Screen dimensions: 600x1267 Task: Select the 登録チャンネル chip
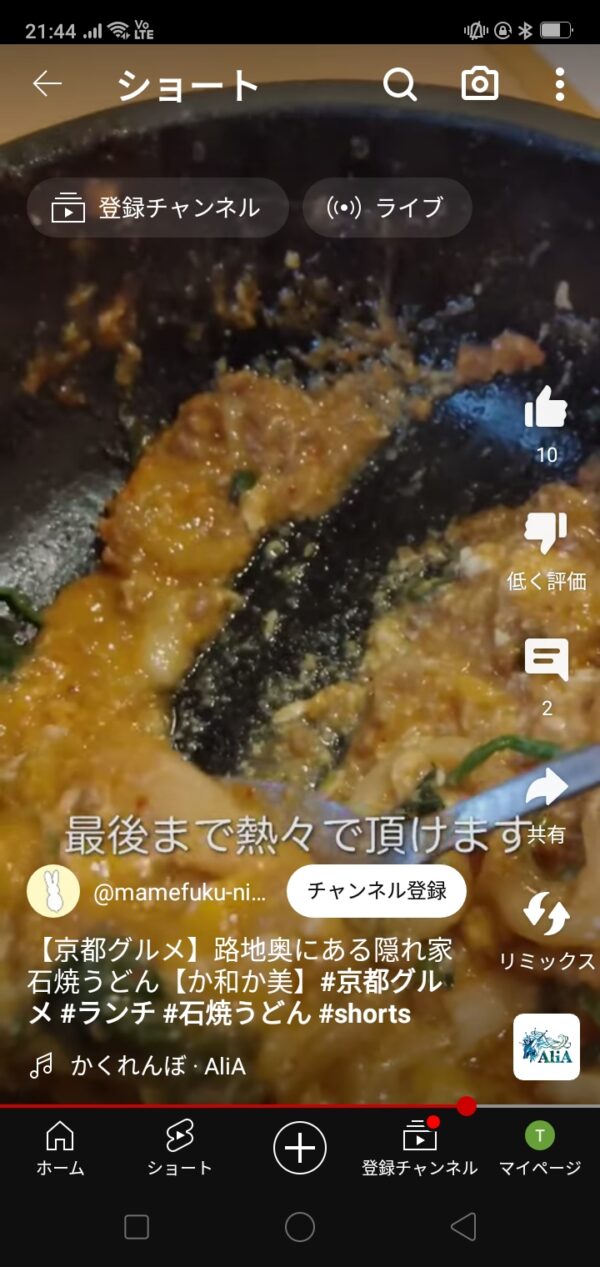[157, 208]
